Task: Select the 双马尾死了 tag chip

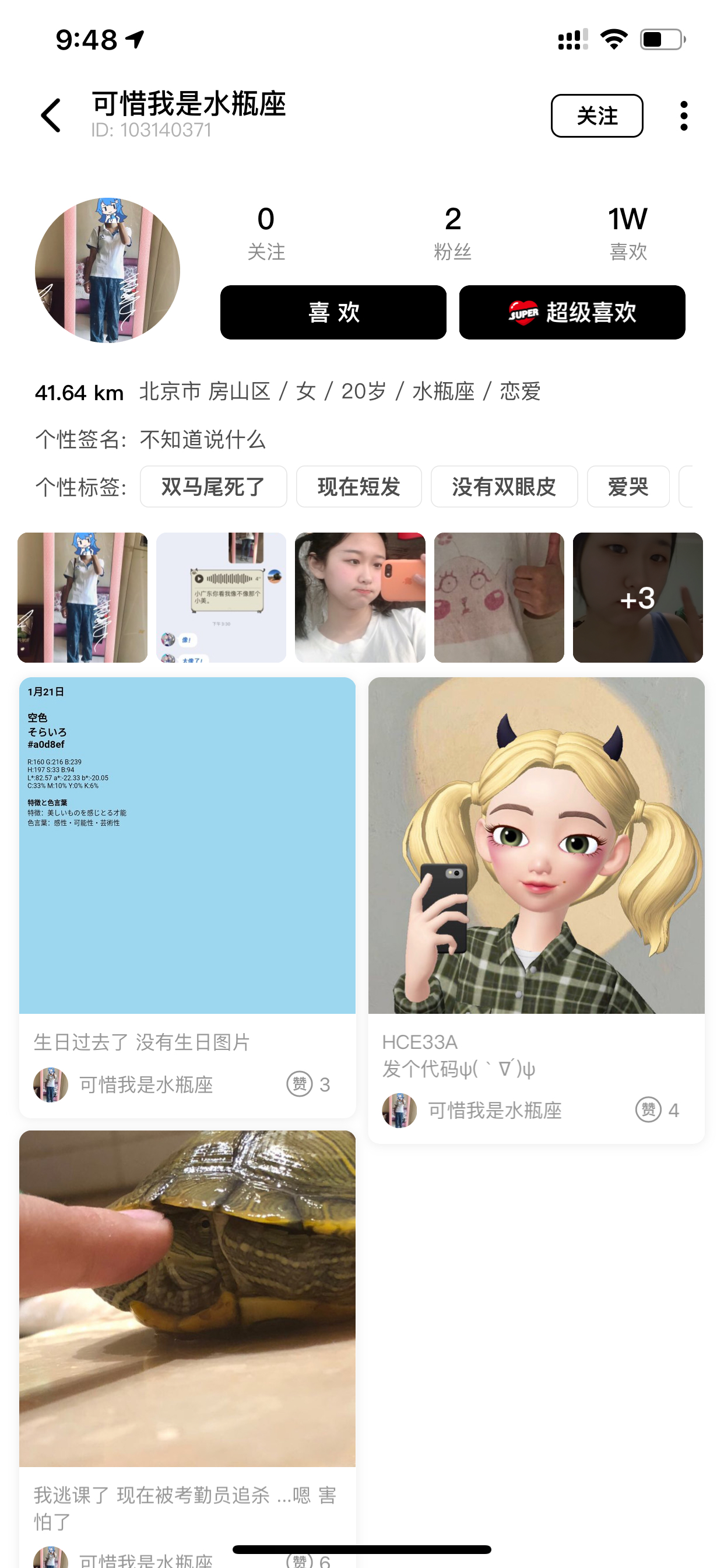Action: point(213,487)
